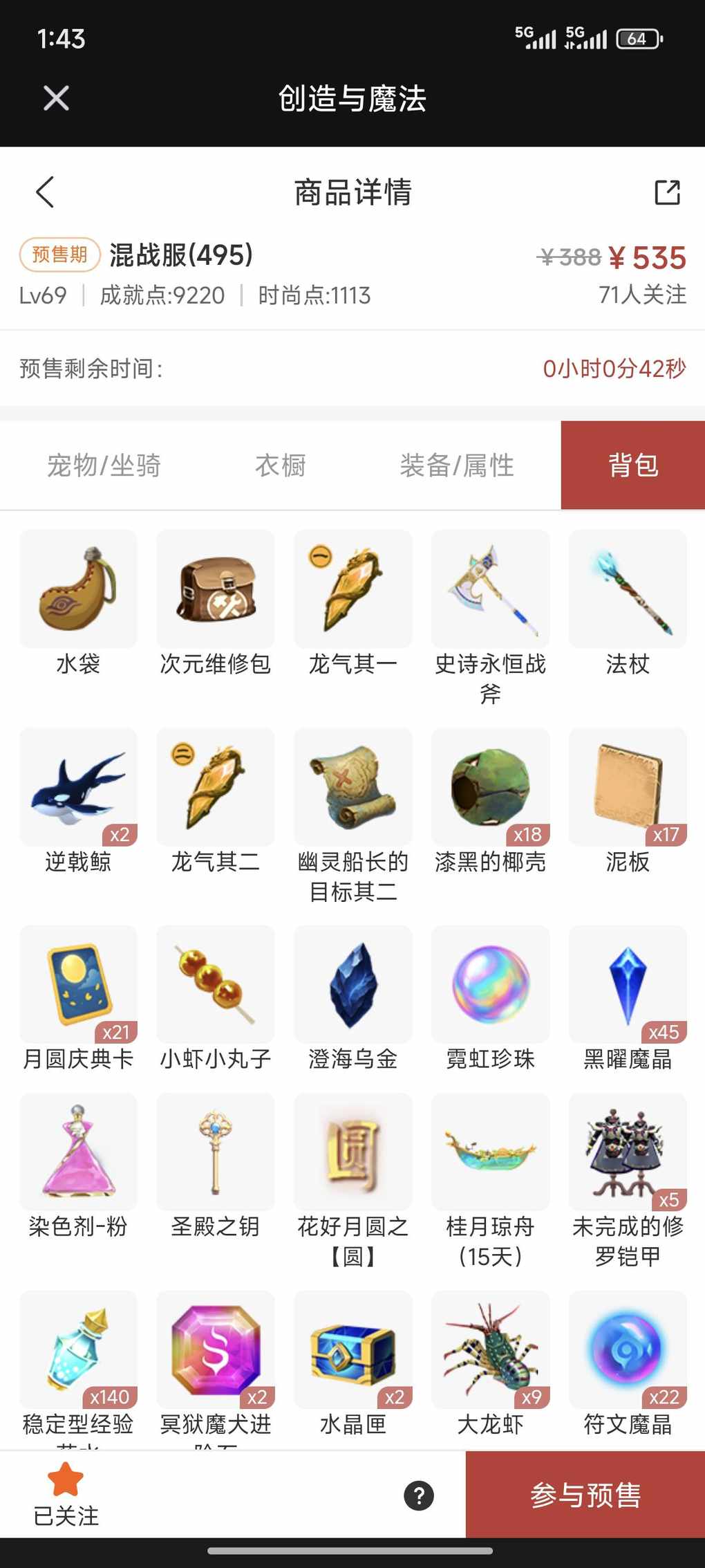Viewport: 705px width, 1568px height.
Task: Select the 背包 tab
Action: click(632, 465)
